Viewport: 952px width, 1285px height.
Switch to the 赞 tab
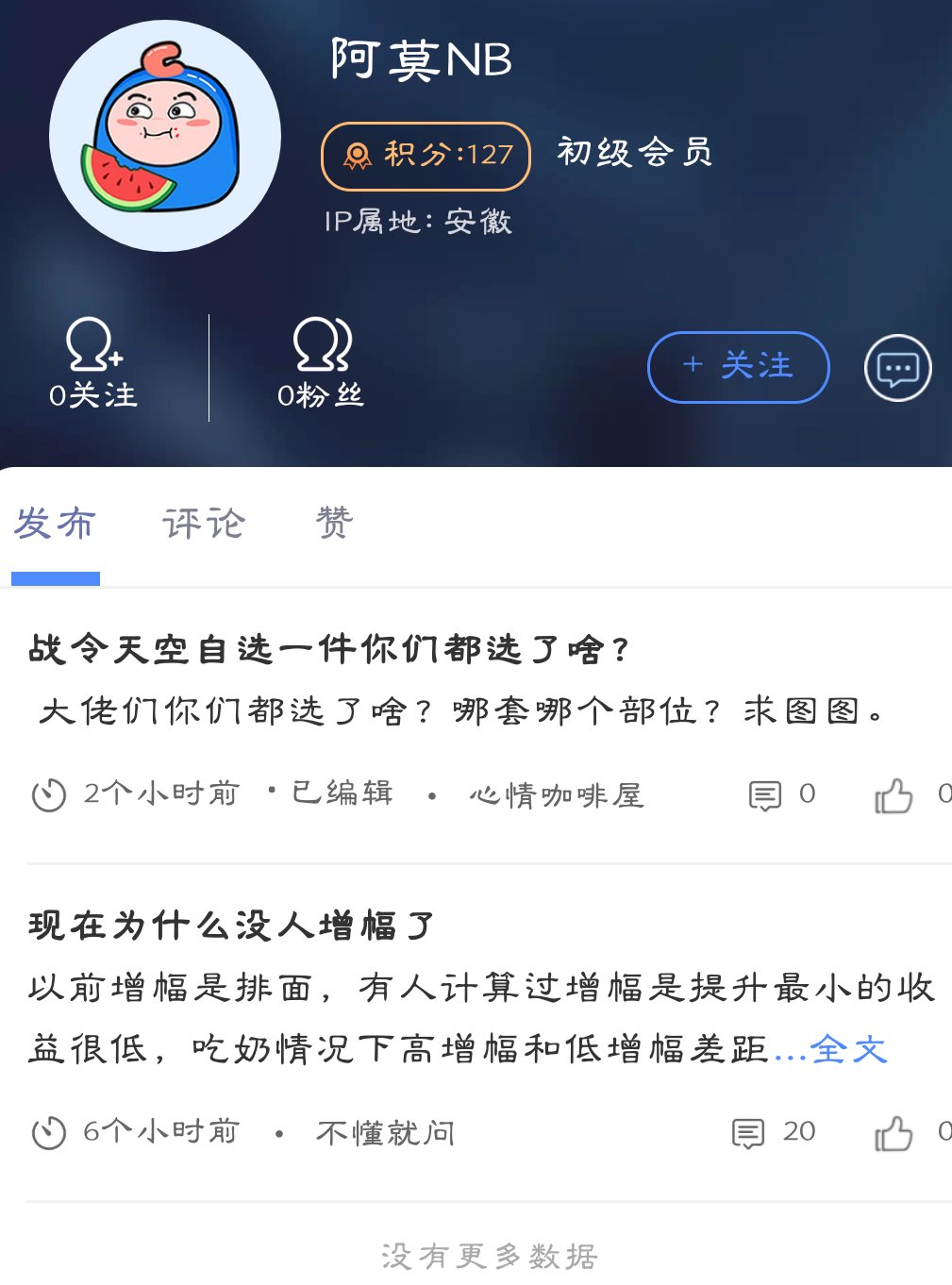pos(334,524)
